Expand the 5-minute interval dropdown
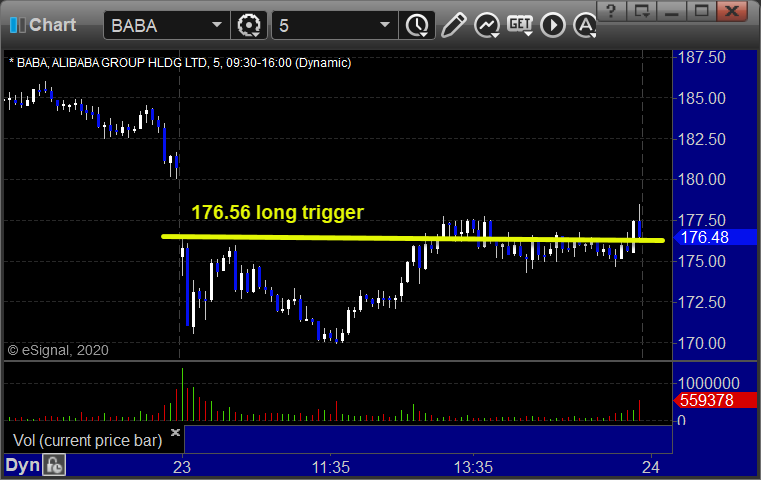761x480 pixels. [x=383, y=24]
